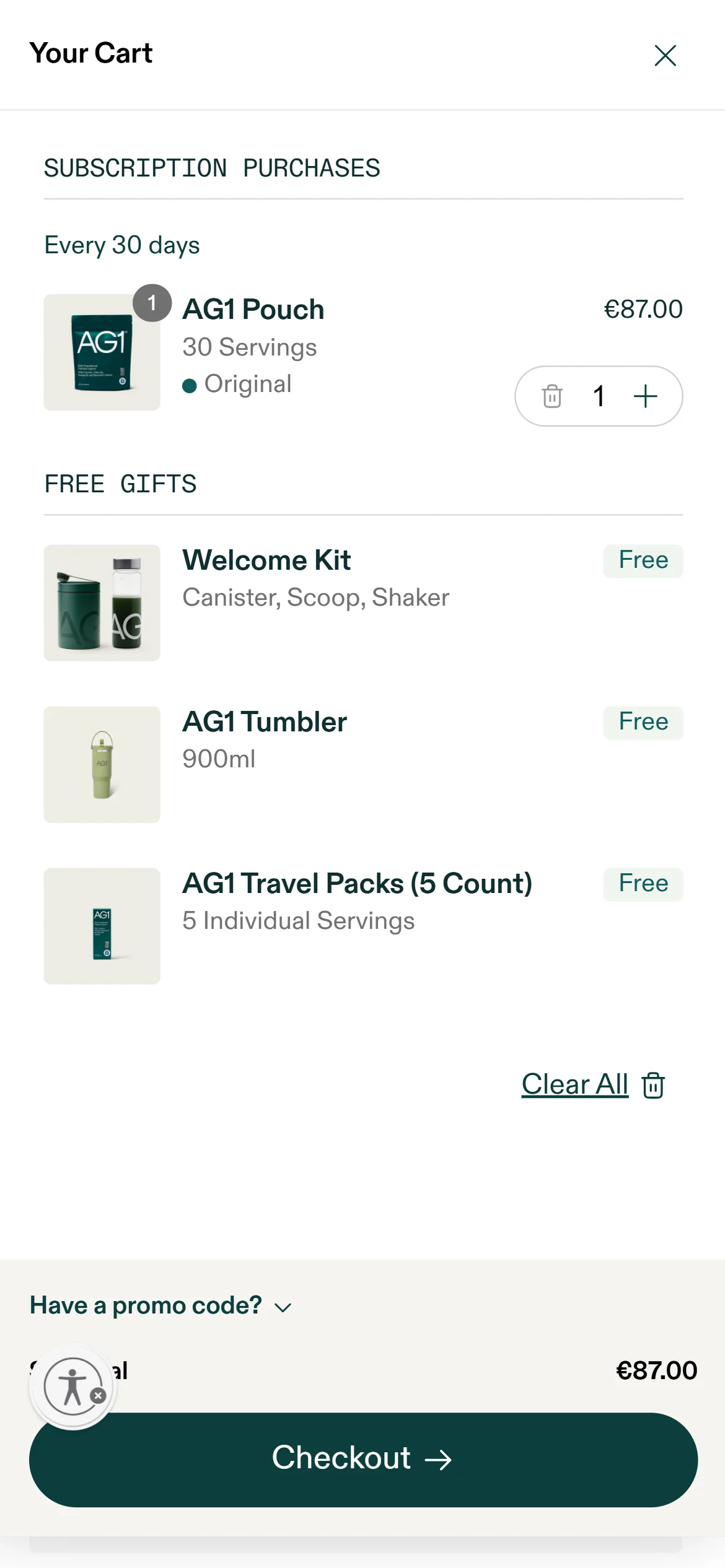Expand the Have a promo code section
Viewport: 725px width, 1568px height.
click(160, 1305)
